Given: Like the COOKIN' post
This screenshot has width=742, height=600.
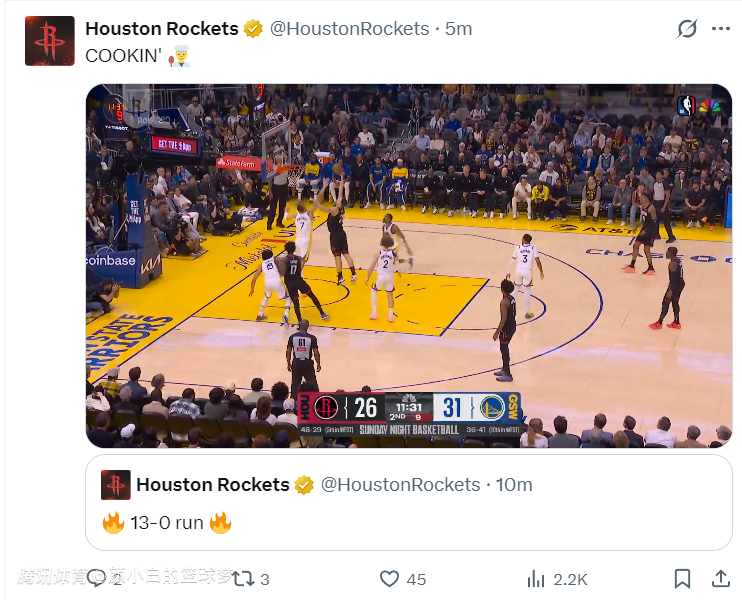Looking at the screenshot, I should [390, 579].
